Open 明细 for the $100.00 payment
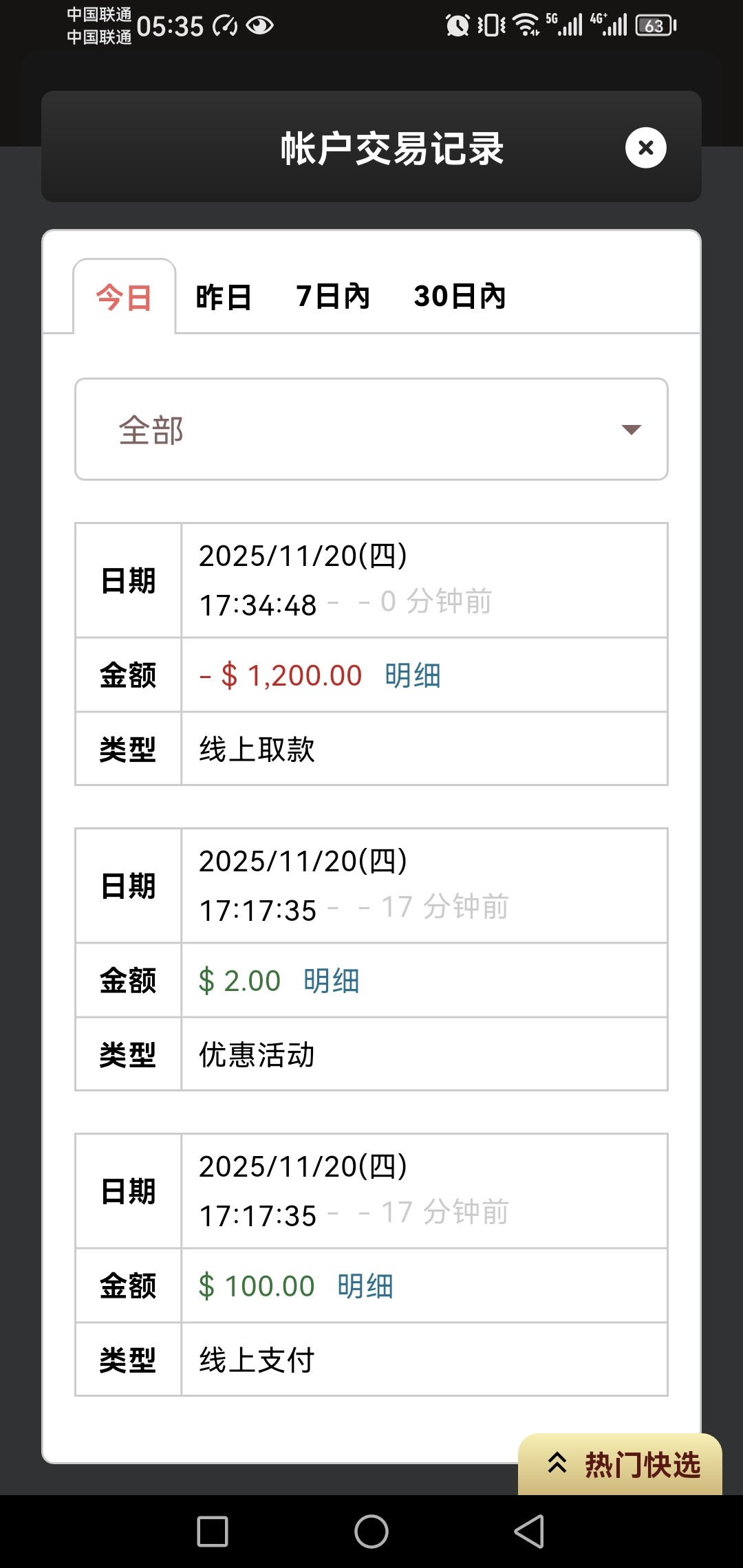The image size is (743, 1568). coord(365,1286)
